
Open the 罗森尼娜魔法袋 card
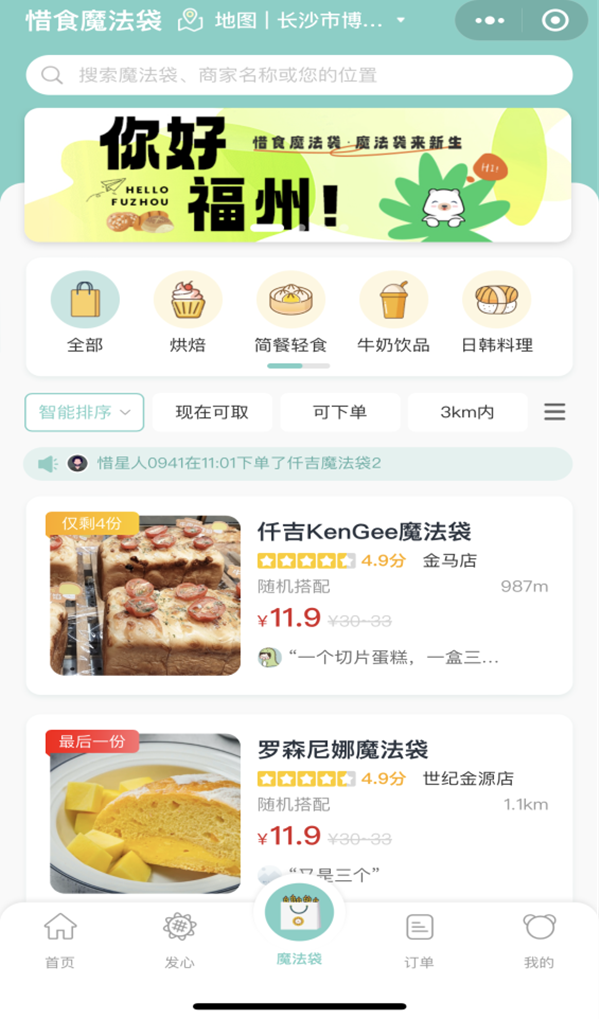coord(299,808)
